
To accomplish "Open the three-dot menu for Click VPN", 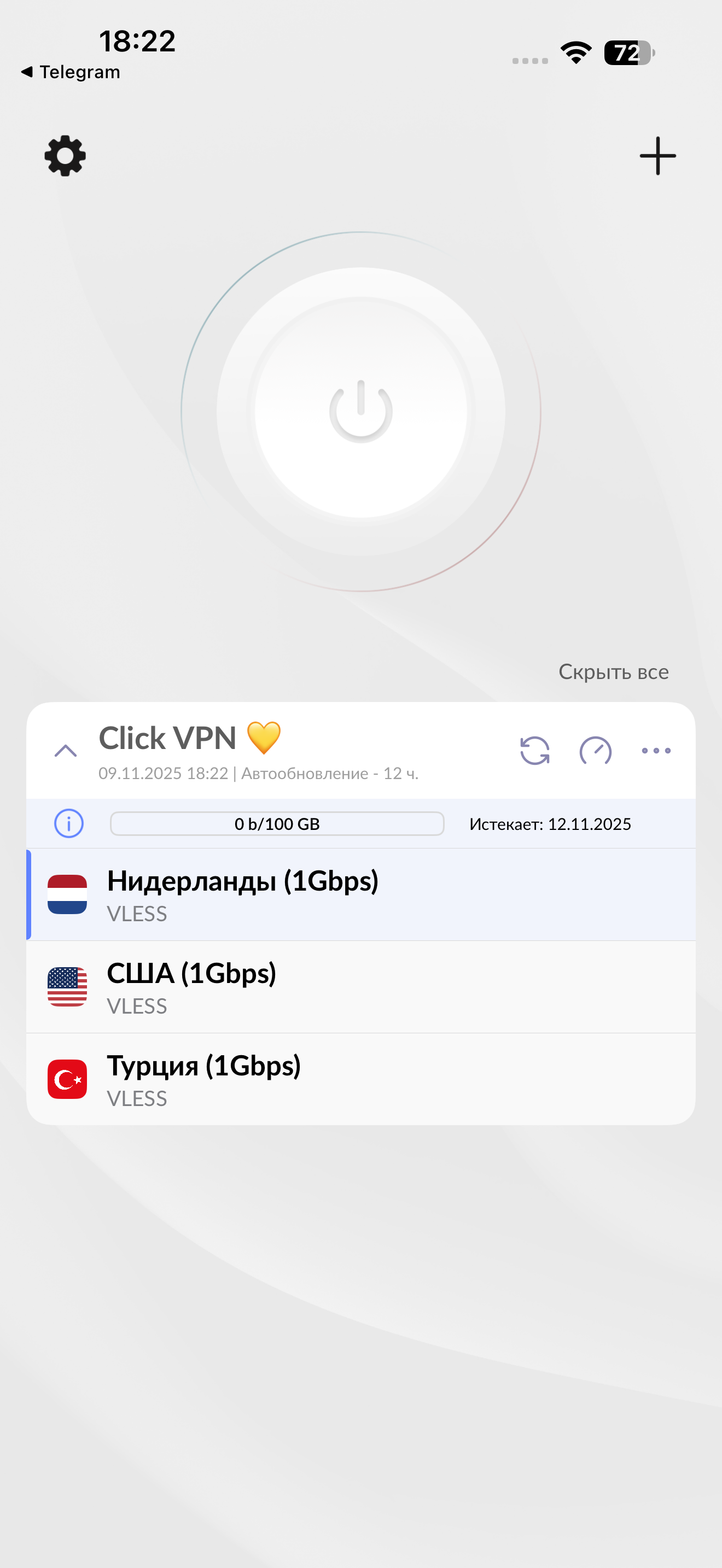I will click(x=655, y=751).
